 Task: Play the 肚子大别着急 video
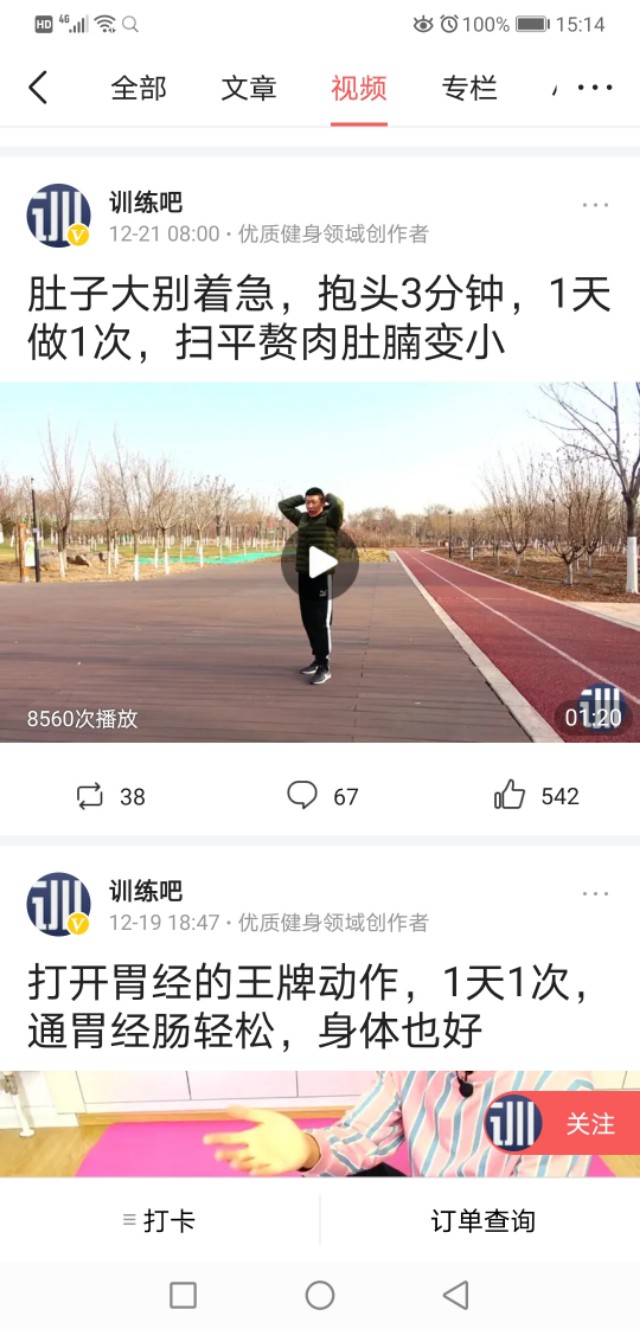(320, 563)
